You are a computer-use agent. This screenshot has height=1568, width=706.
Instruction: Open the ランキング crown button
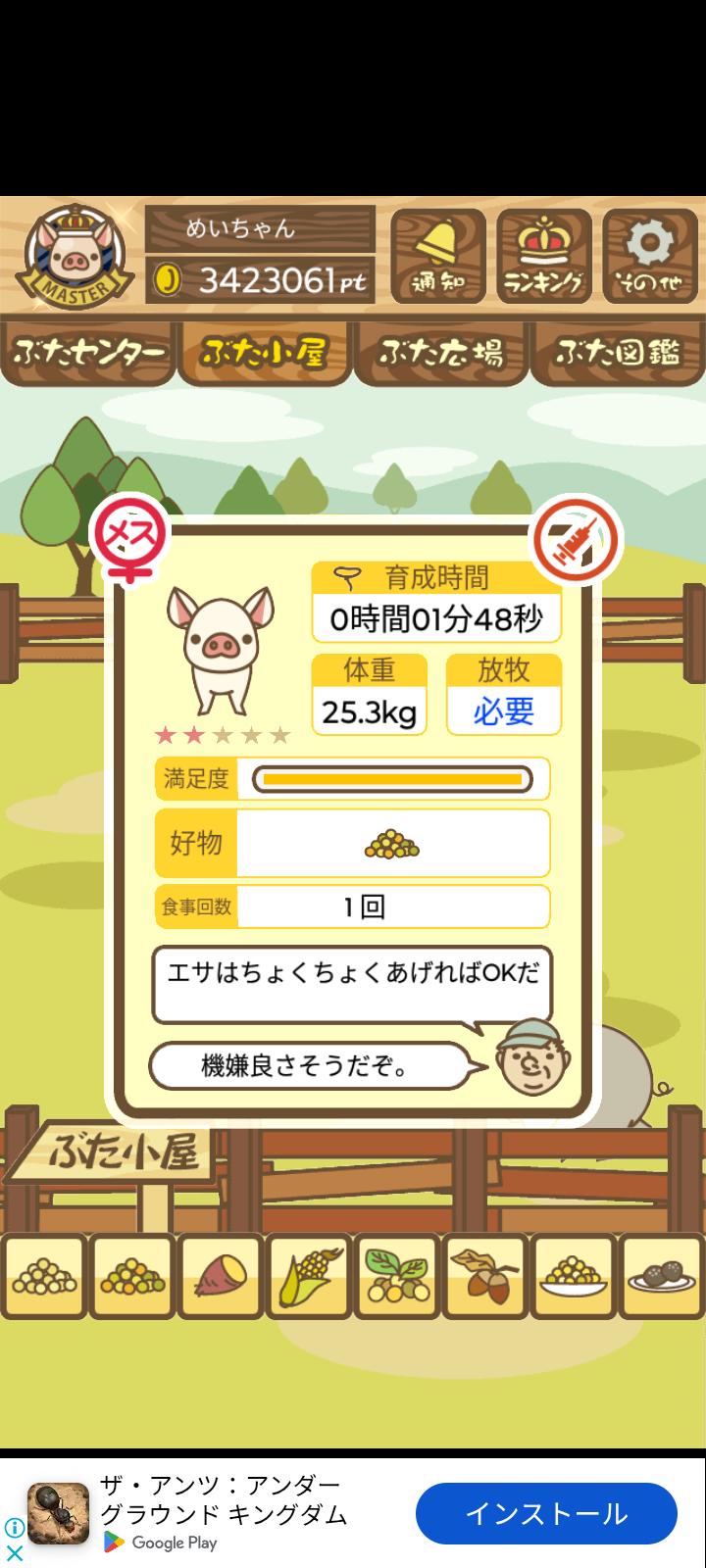click(544, 256)
